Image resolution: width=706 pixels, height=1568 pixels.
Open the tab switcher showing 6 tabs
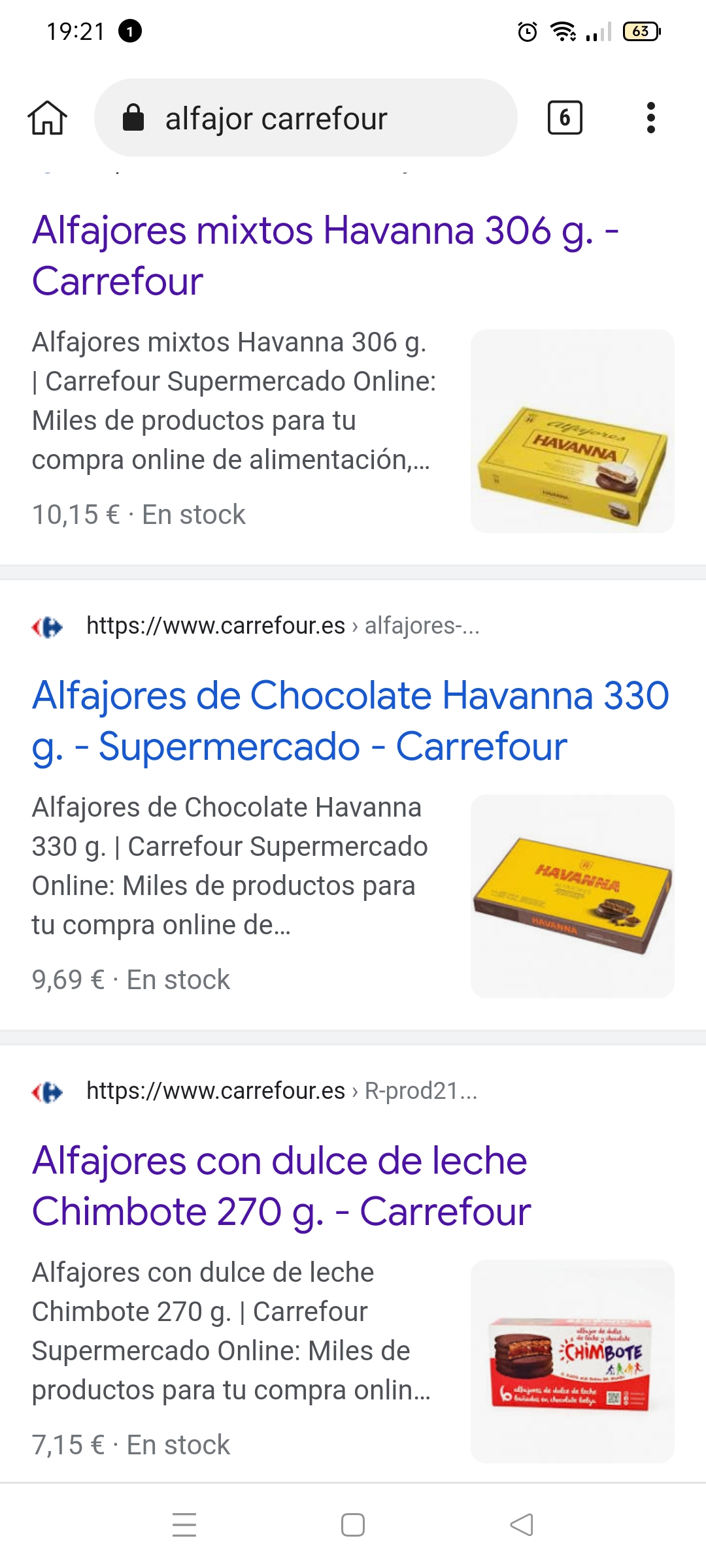pos(564,118)
